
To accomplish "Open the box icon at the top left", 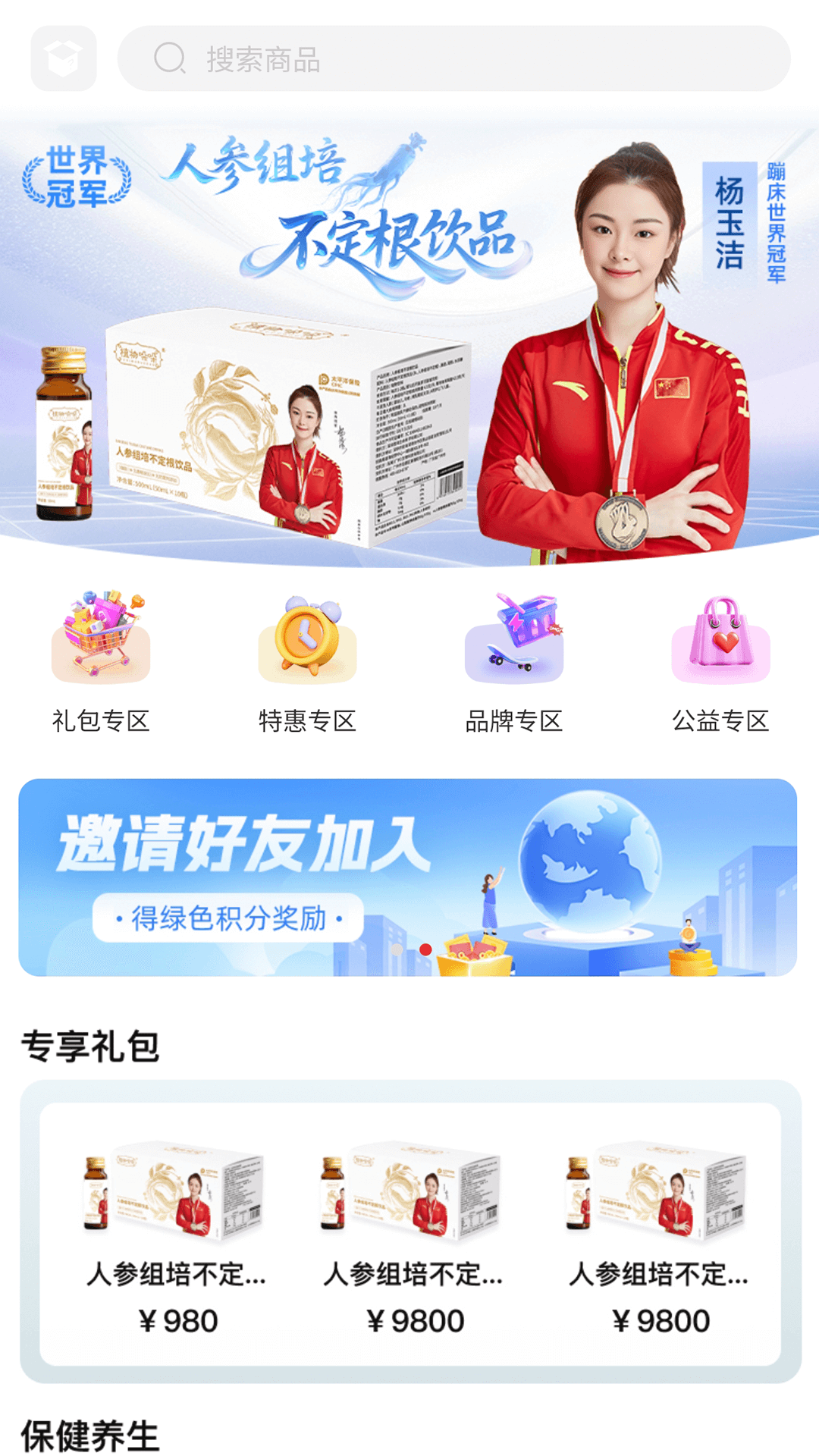I will click(x=63, y=59).
